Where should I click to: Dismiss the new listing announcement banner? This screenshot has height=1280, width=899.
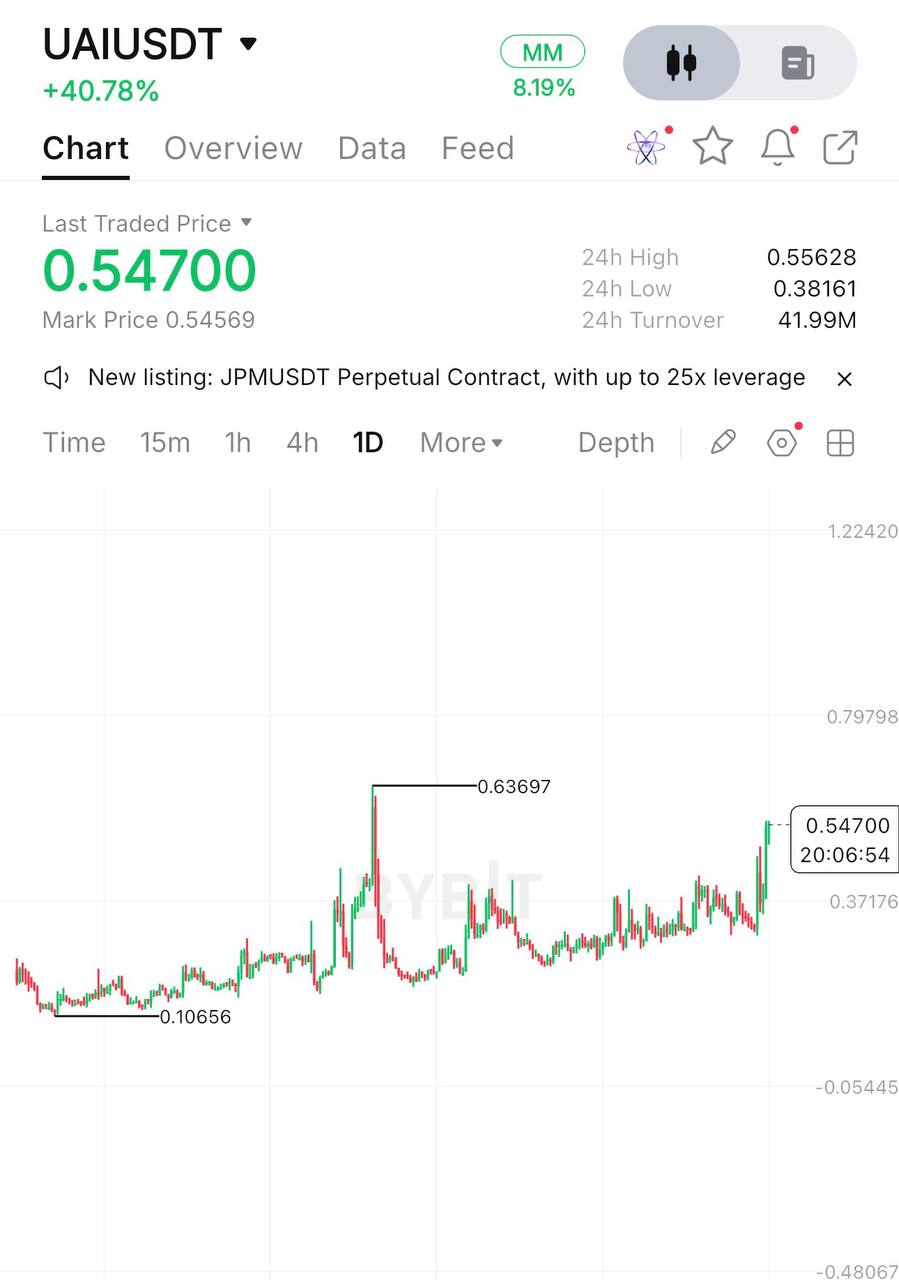pos(844,379)
